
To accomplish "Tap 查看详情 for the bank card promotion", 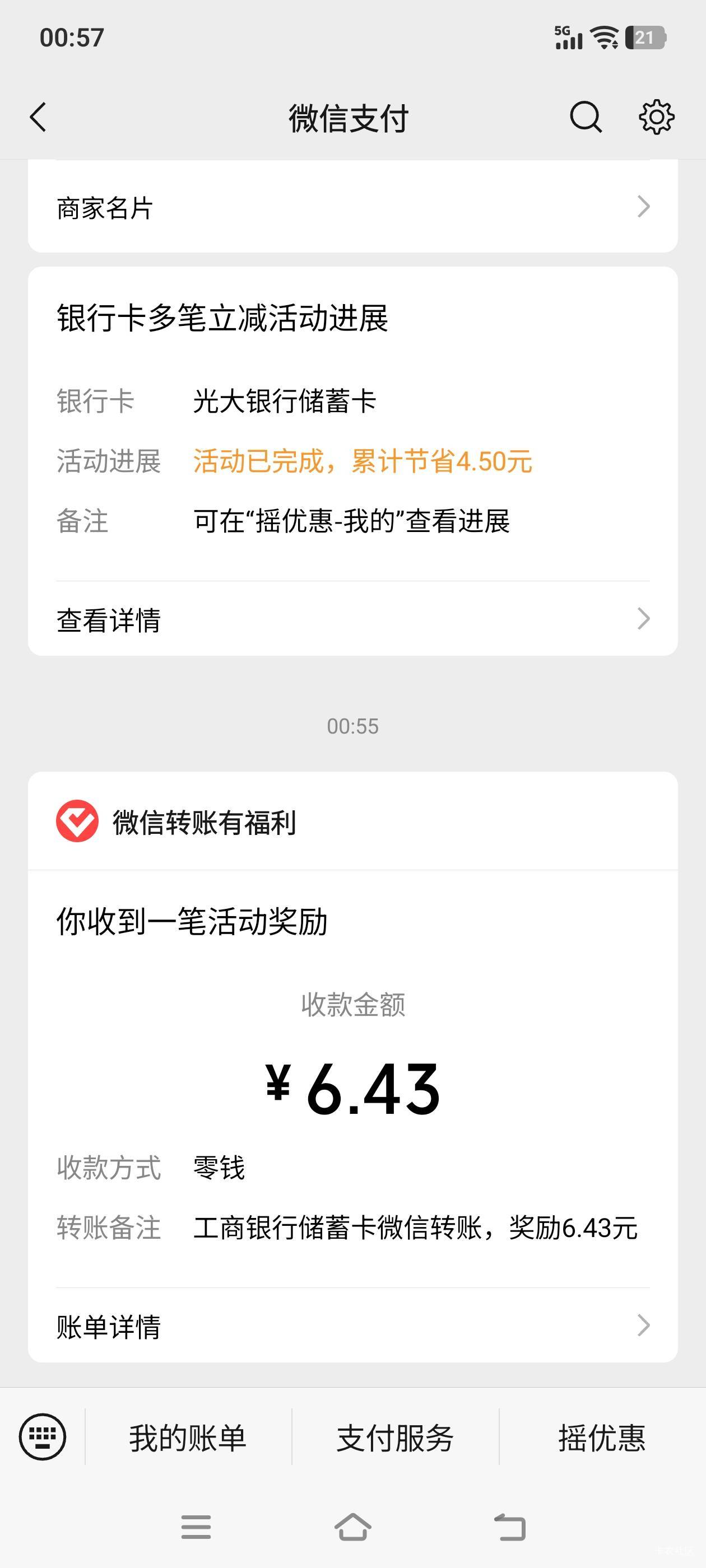I will pos(352,620).
